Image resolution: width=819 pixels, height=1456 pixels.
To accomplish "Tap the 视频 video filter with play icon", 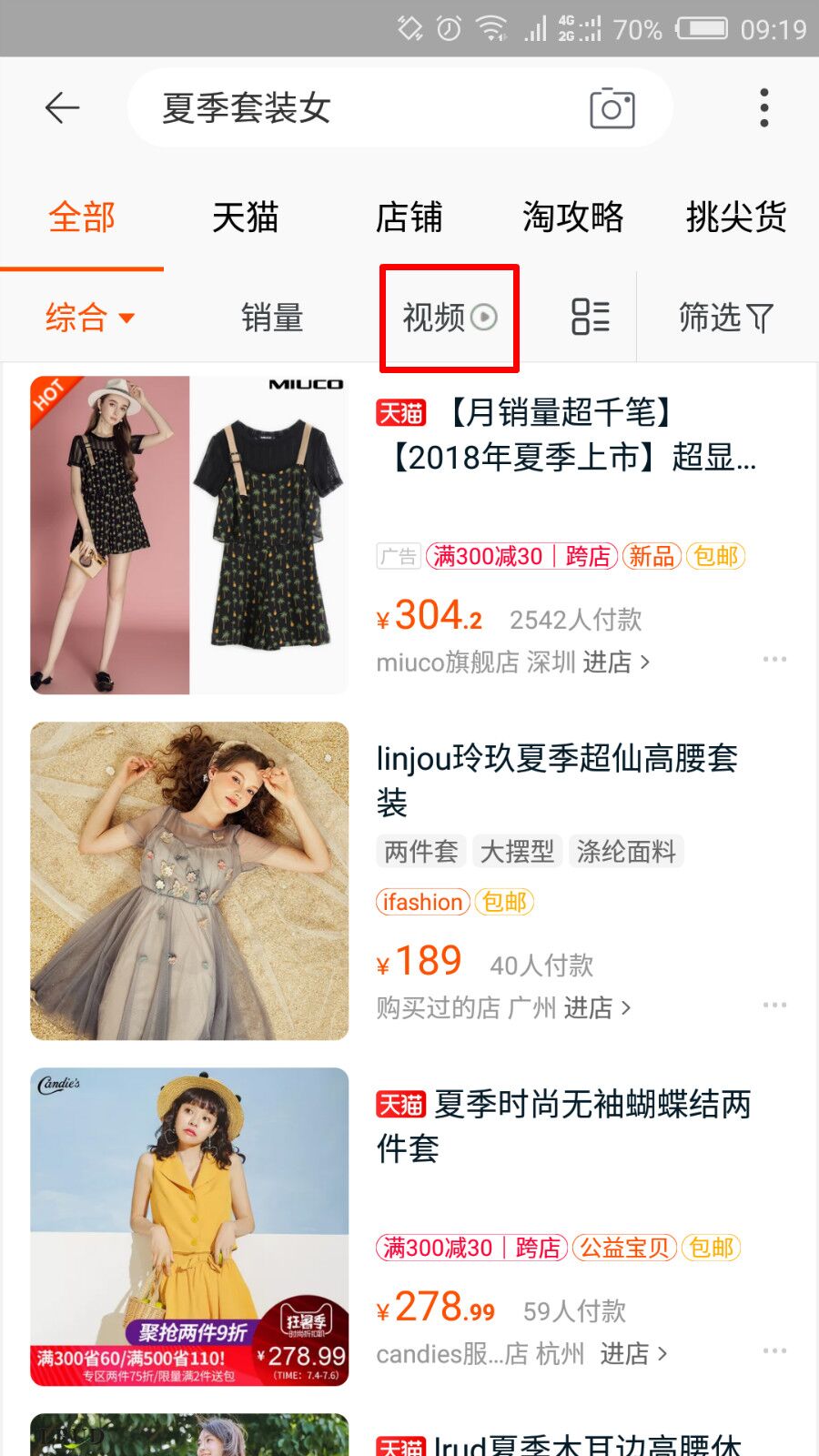I will click(449, 316).
